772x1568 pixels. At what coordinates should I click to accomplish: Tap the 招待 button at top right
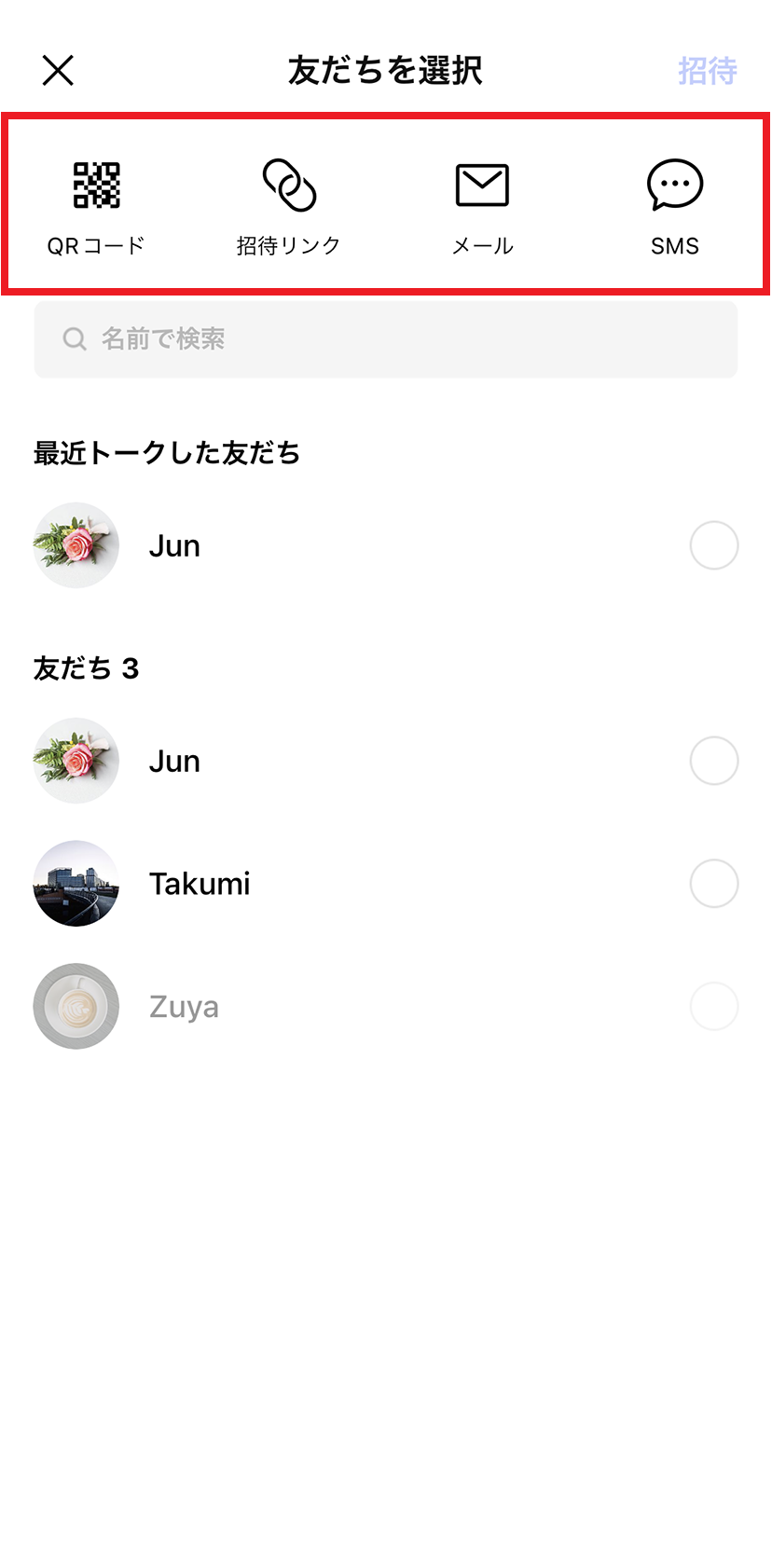pos(710,70)
